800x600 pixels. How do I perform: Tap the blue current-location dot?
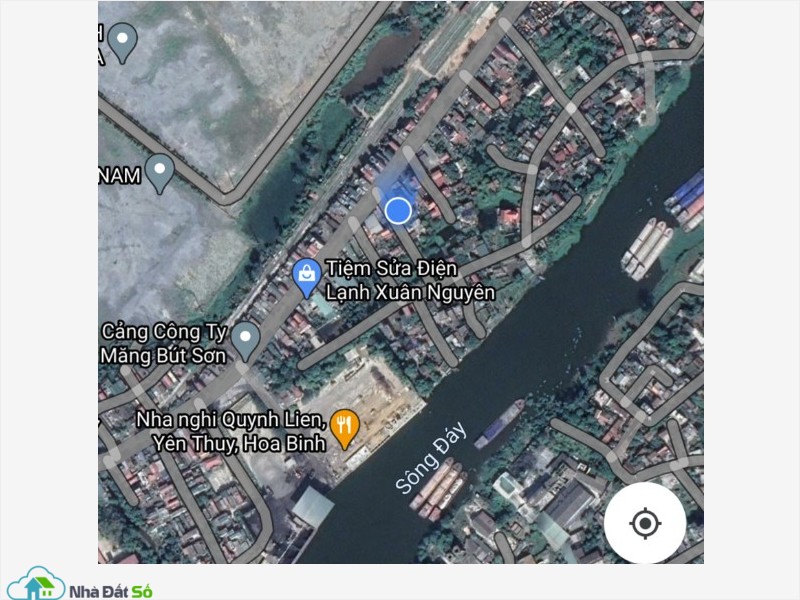coord(398,210)
